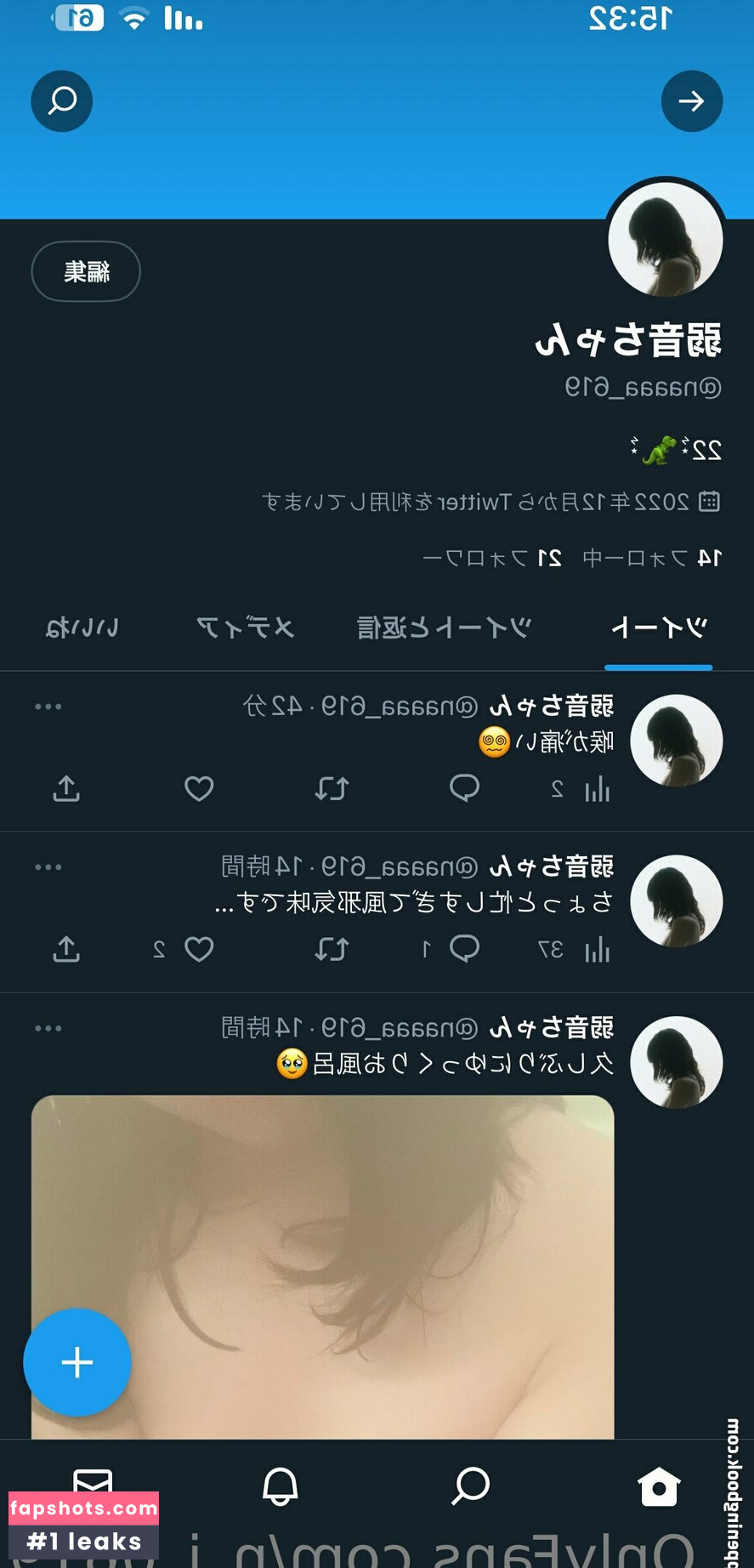Go to the home tab
The height and width of the screenshot is (1568, 754).
coord(659,1486)
